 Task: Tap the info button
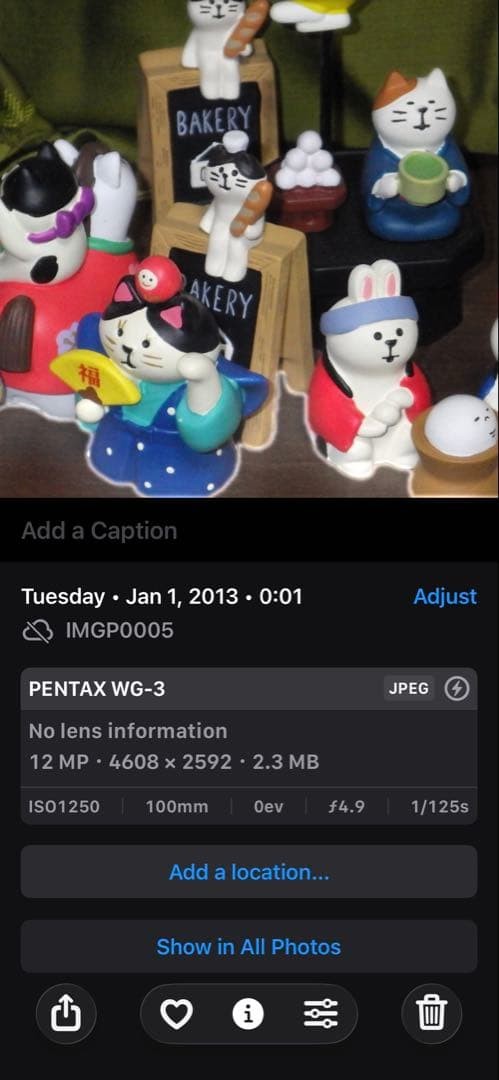248,1014
